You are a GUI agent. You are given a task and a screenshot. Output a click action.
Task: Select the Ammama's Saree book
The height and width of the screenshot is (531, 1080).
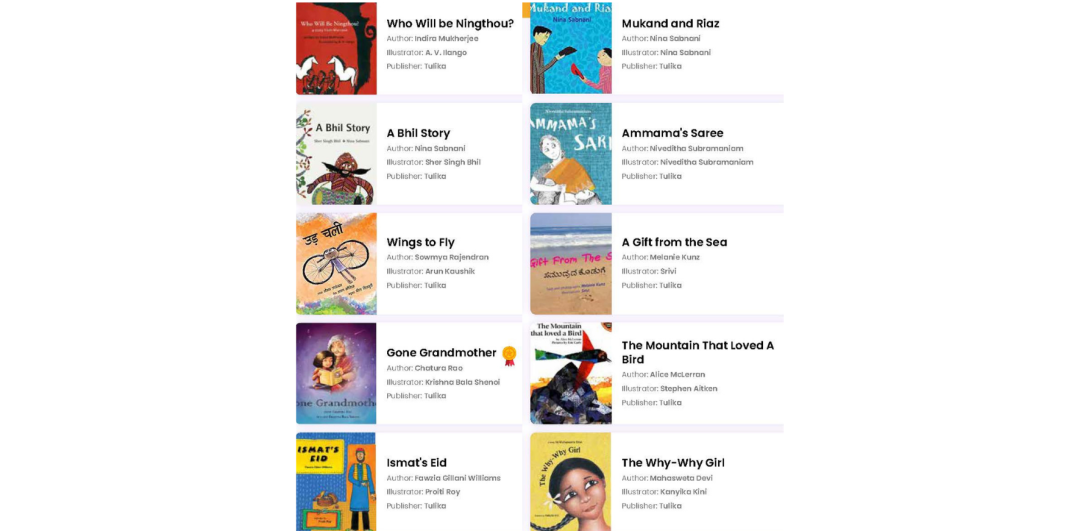(672, 133)
